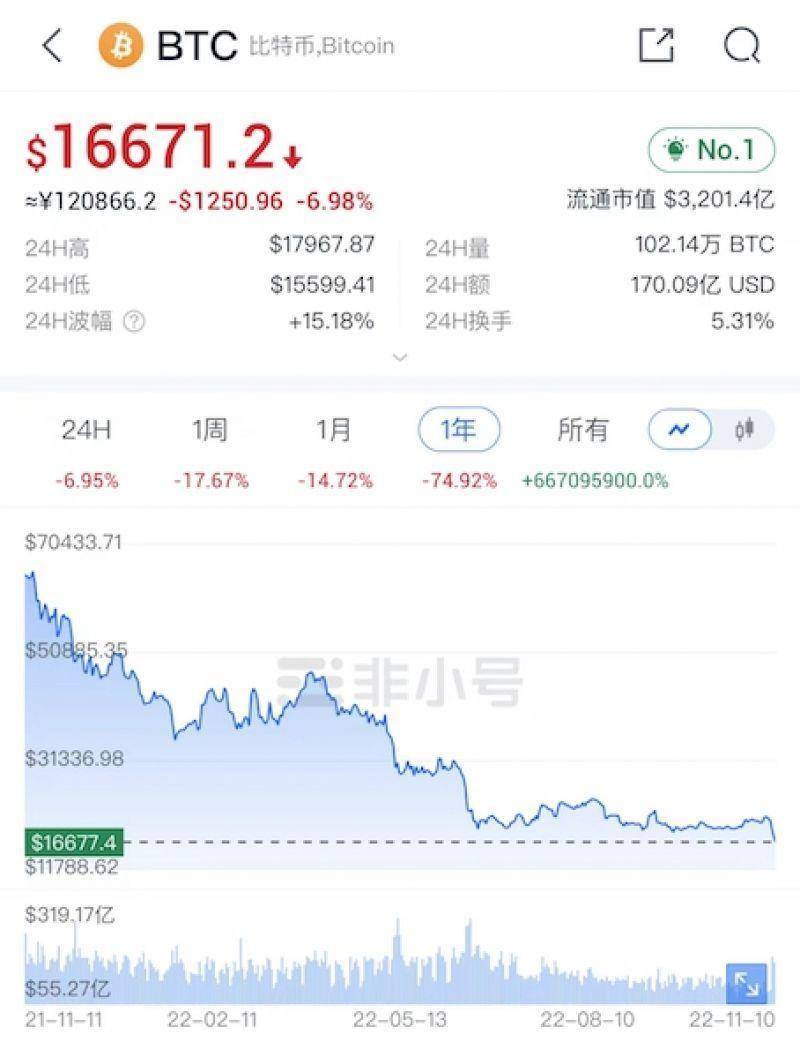
Task: Click the current price marker $16677.4
Action: [x=76, y=841]
